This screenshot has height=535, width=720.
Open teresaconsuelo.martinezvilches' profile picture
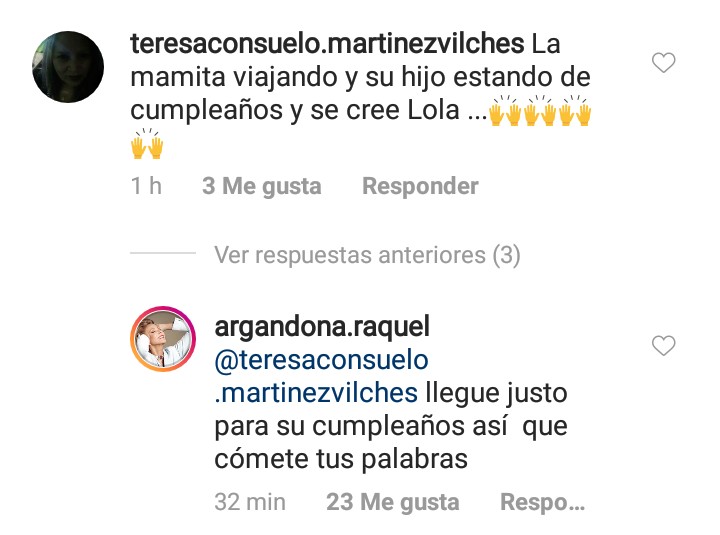[x=68, y=67]
